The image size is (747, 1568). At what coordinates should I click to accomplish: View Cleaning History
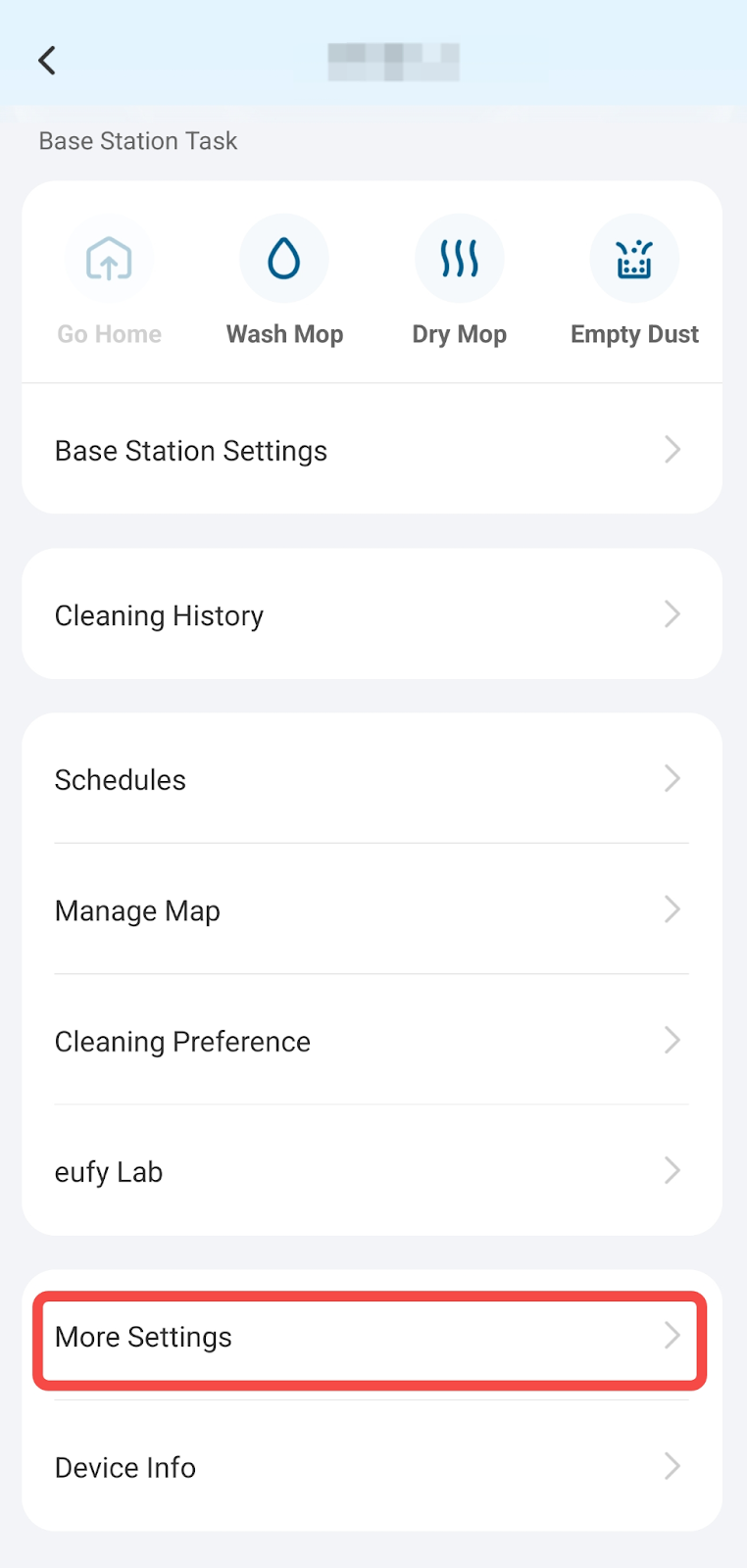point(371,615)
